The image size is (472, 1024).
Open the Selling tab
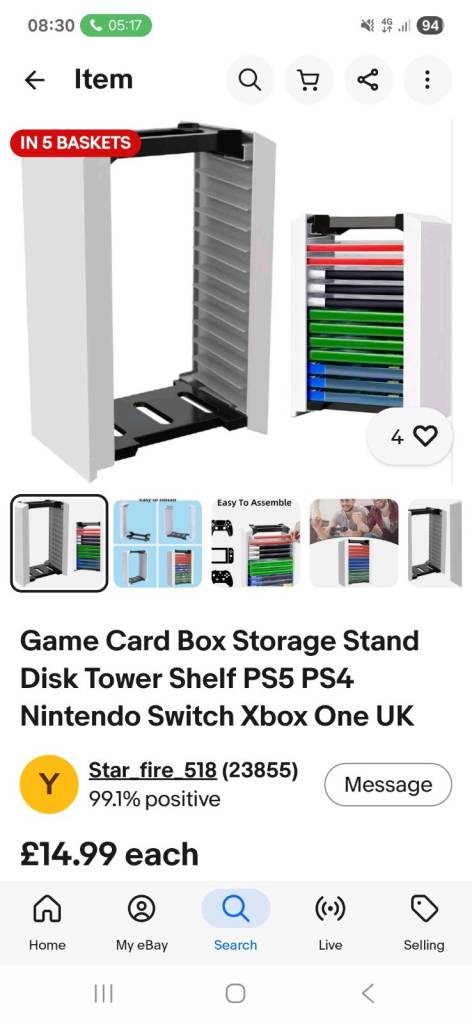(424, 923)
